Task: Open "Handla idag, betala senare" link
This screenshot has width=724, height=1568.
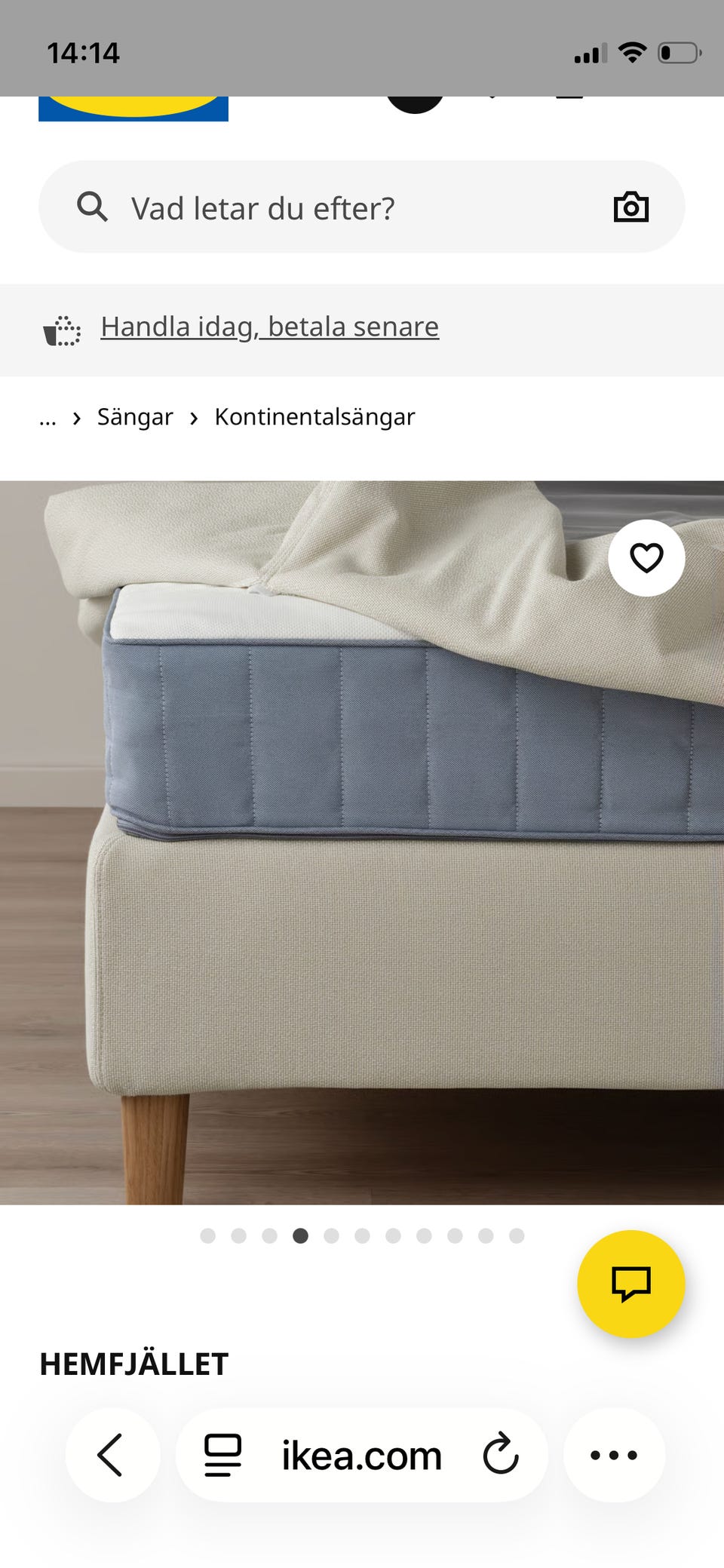Action: click(x=269, y=327)
